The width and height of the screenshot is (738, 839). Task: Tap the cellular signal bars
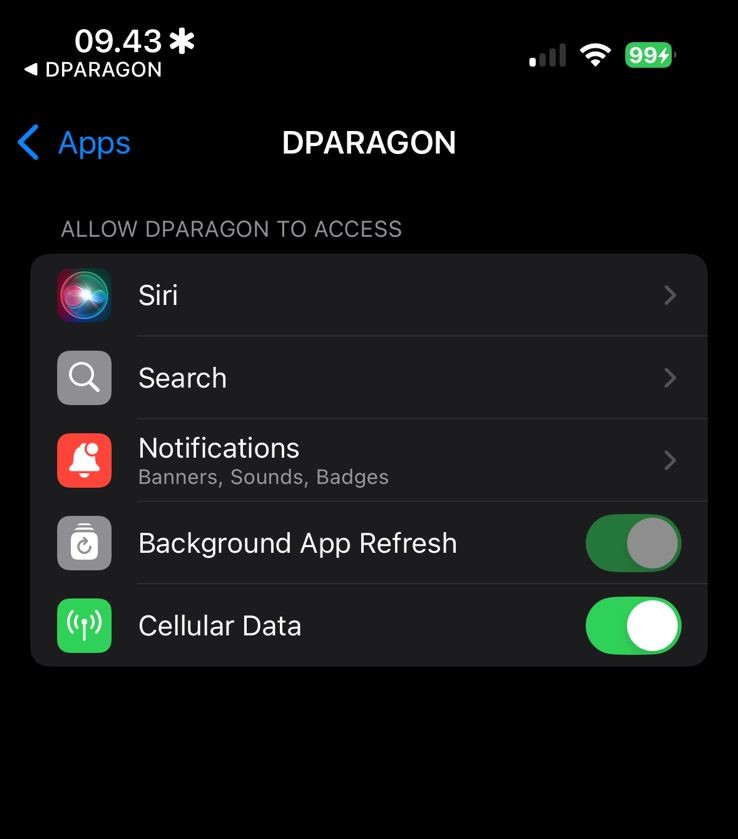coord(545,55)
